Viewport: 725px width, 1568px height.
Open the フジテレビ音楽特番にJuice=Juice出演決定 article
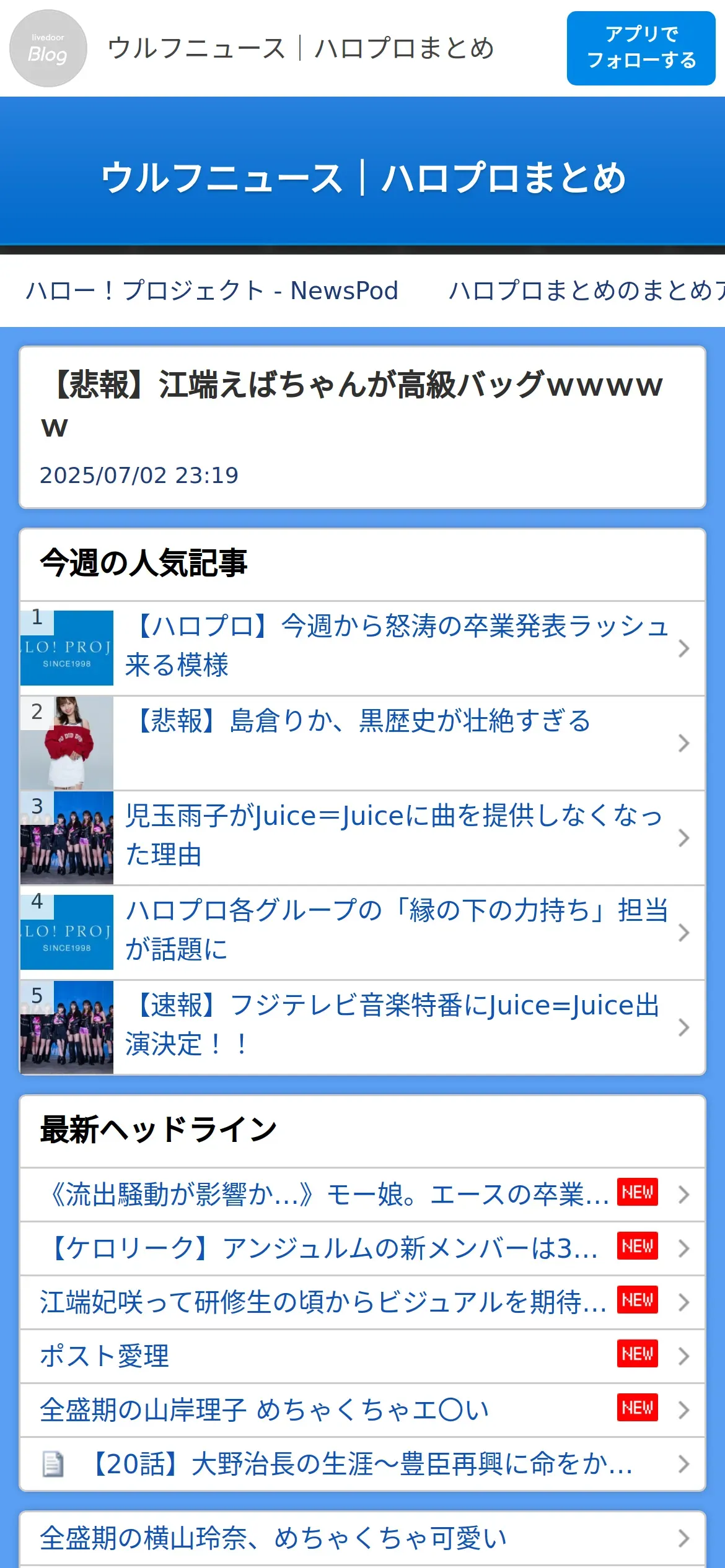(392, 1026)
